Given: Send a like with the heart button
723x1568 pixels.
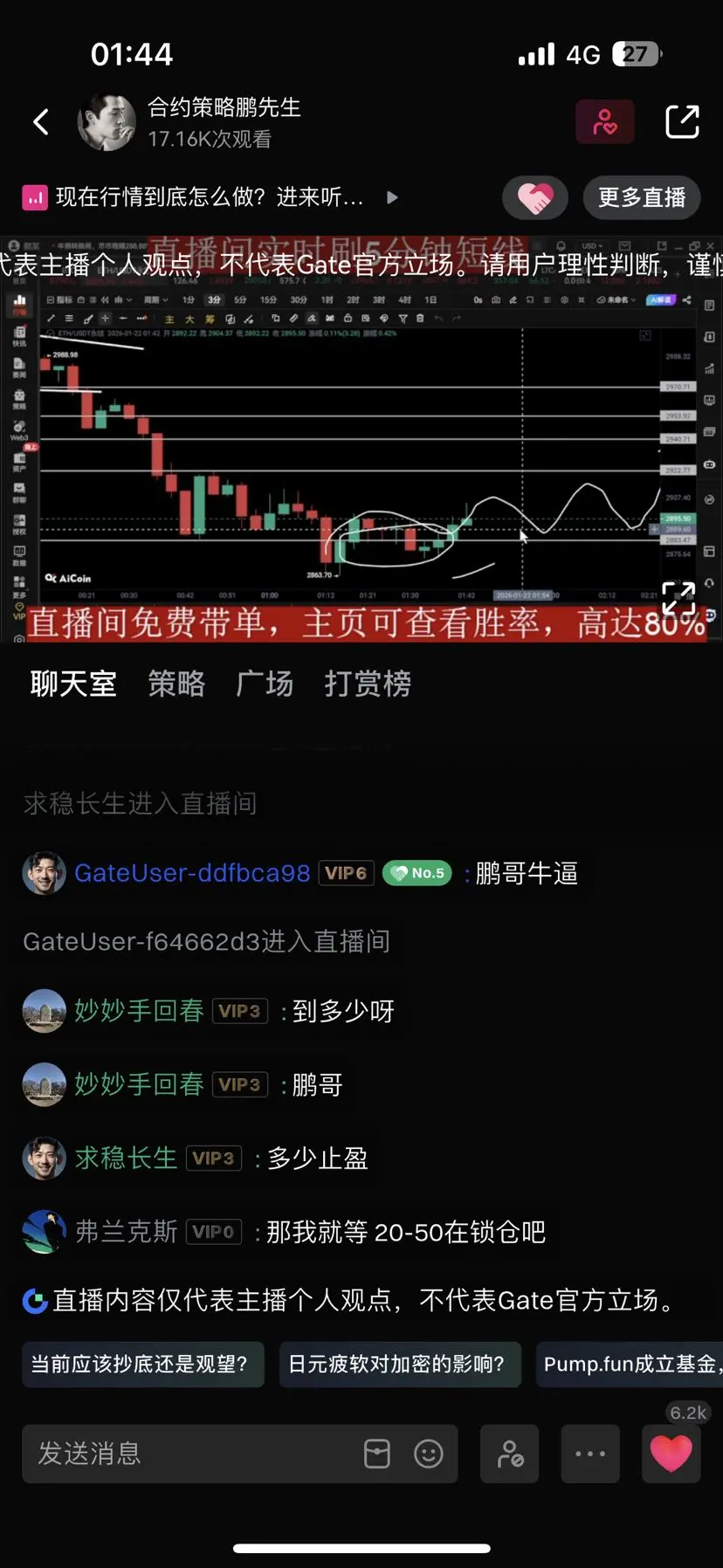Looking at the screenshot, I should 671,1454.
